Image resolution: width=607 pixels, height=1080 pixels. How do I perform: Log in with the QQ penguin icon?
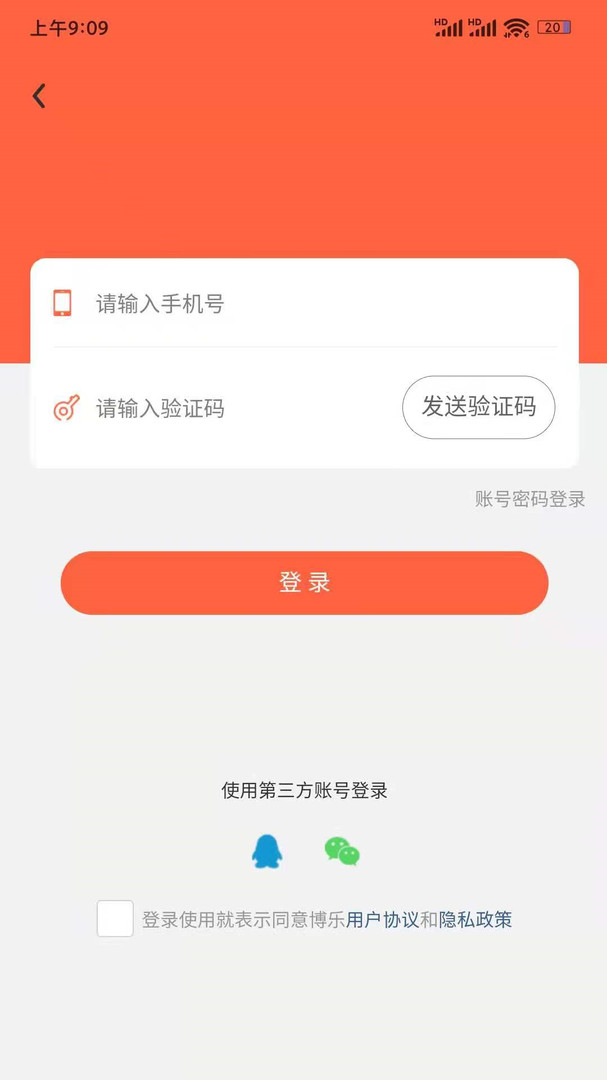267,851
